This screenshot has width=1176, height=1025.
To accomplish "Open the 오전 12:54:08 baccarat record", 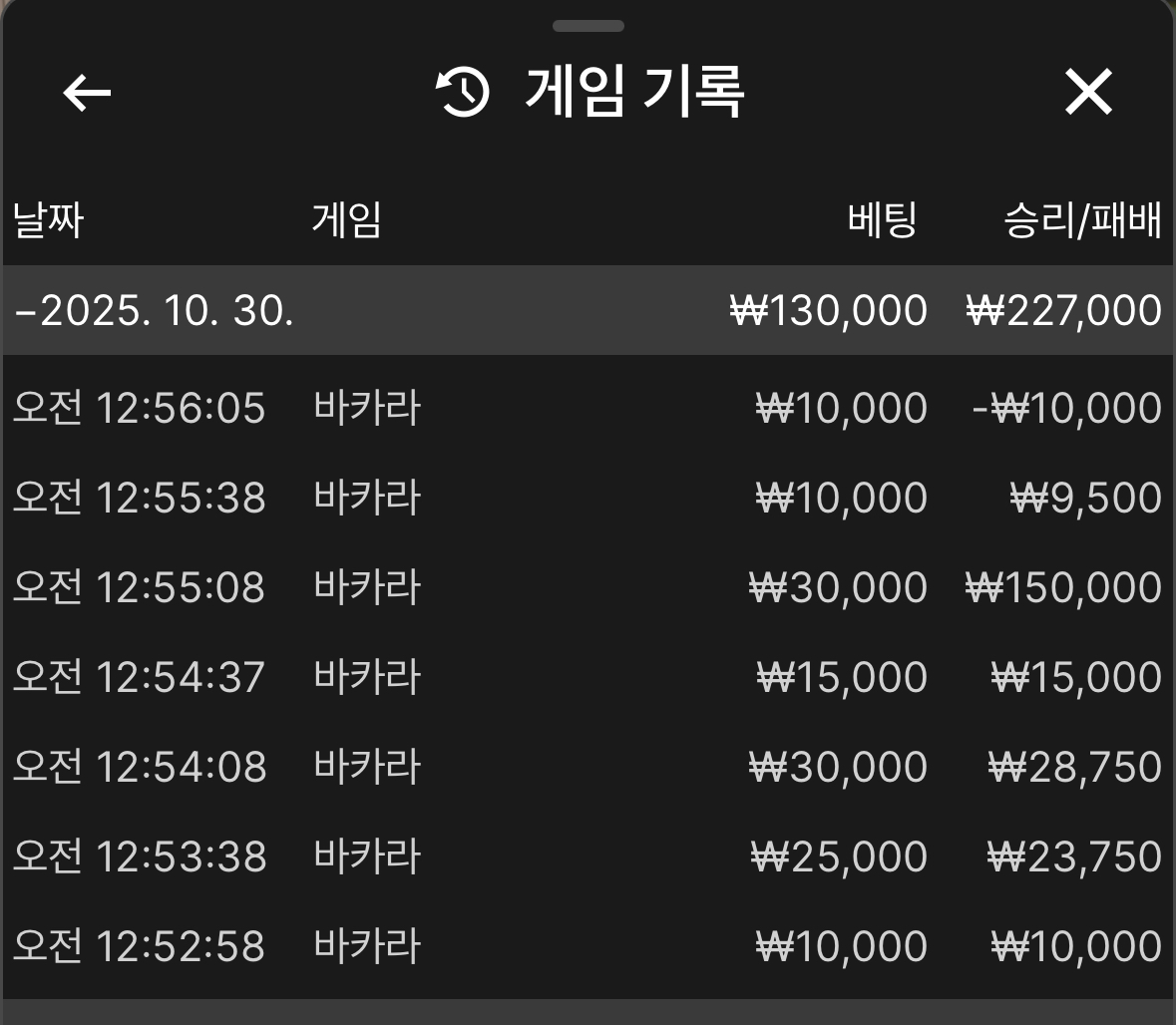I will 587,767.
